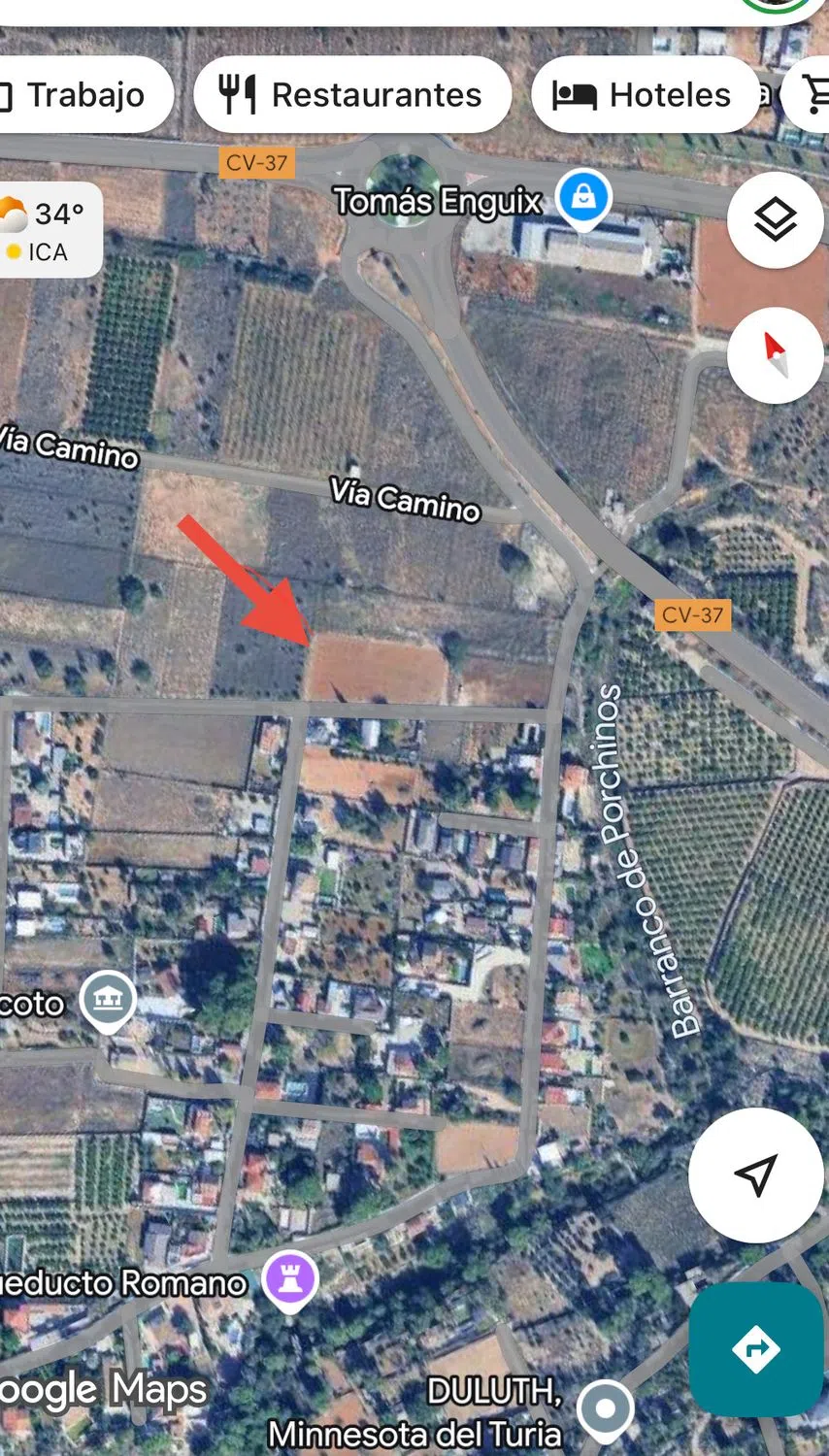Open the map layers selector
This screenshot has width=829, height=1456.
click(x=776, y=220)
